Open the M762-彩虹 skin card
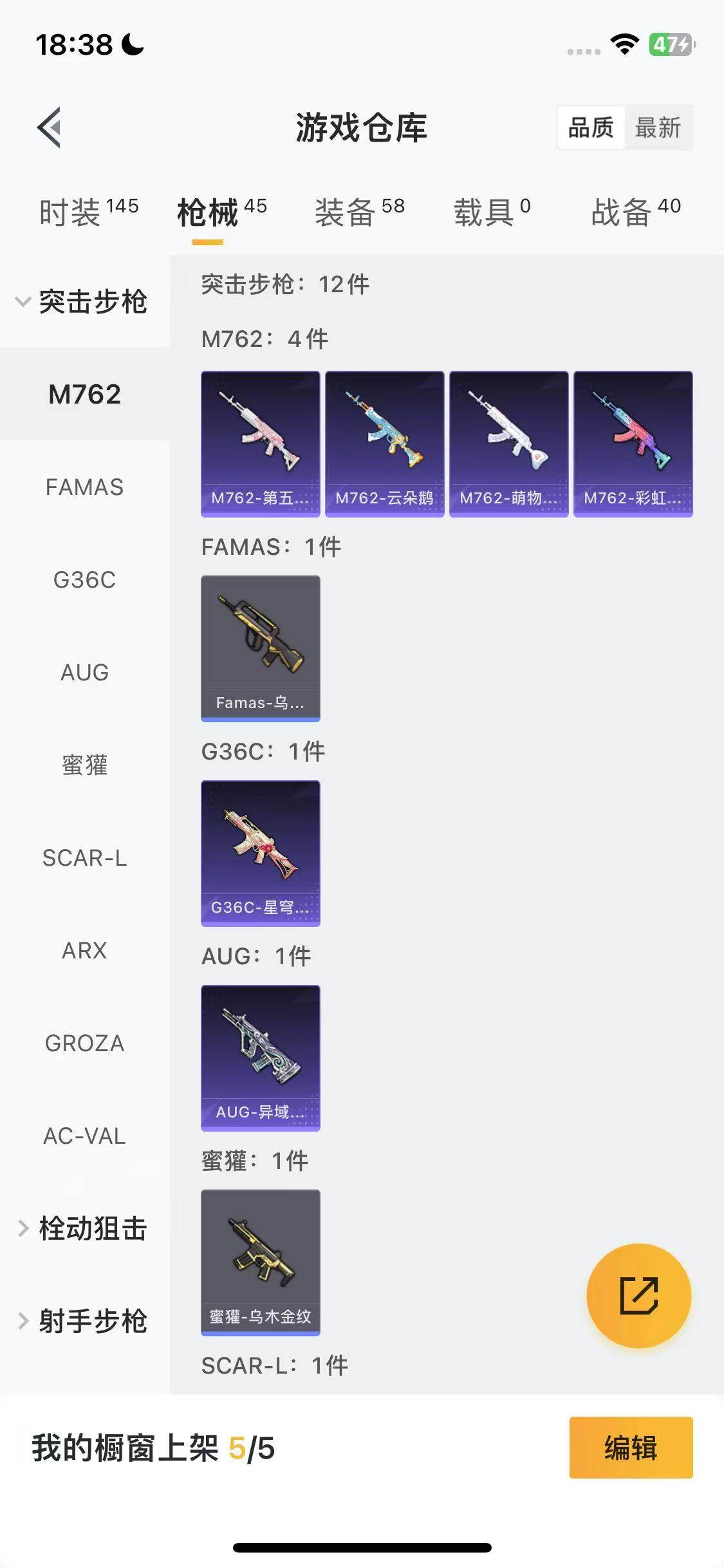The width and height of the screenshot is (724, 1568). [633, 444]
